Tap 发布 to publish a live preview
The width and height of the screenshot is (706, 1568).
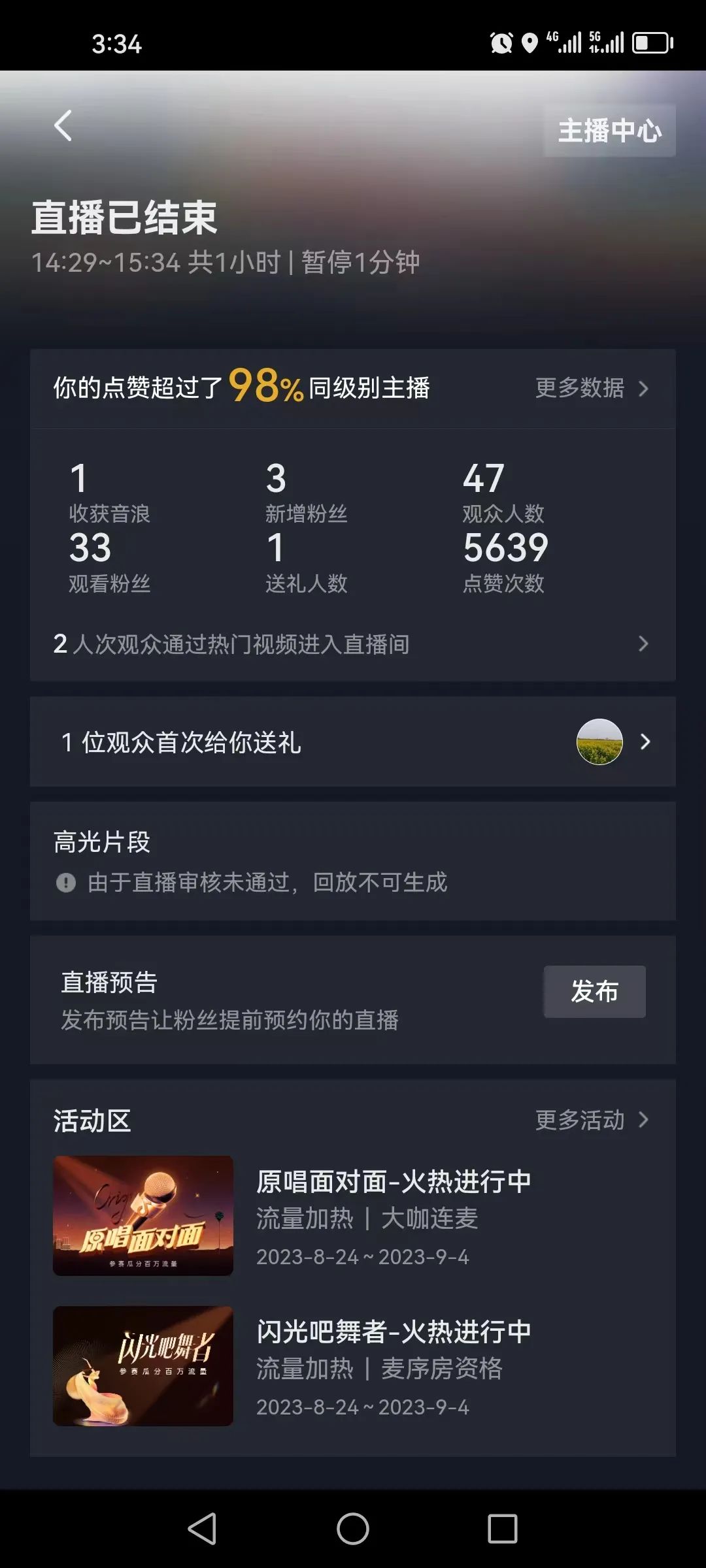(x=594, y=991)
